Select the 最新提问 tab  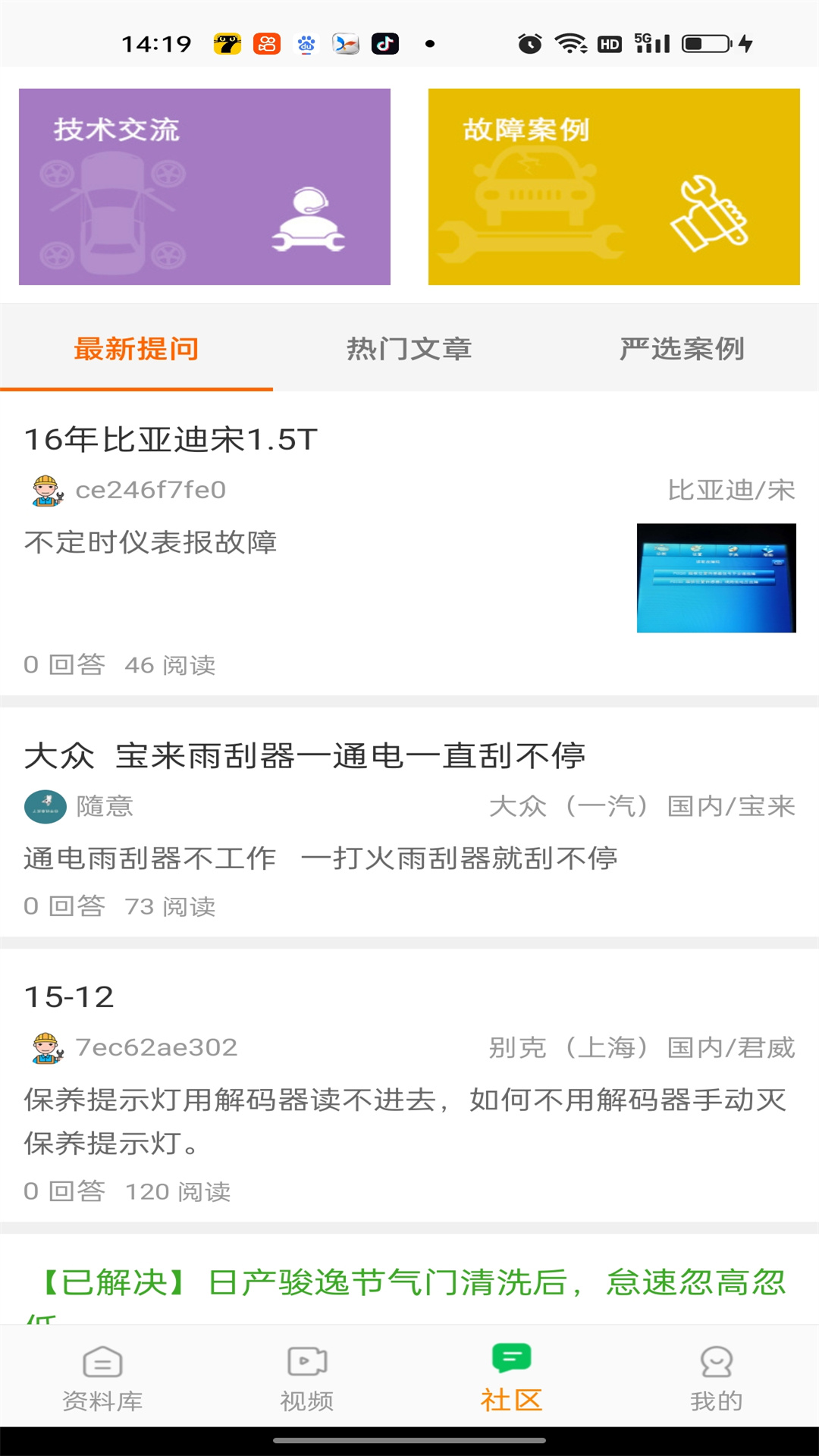[x=135, y=349]
